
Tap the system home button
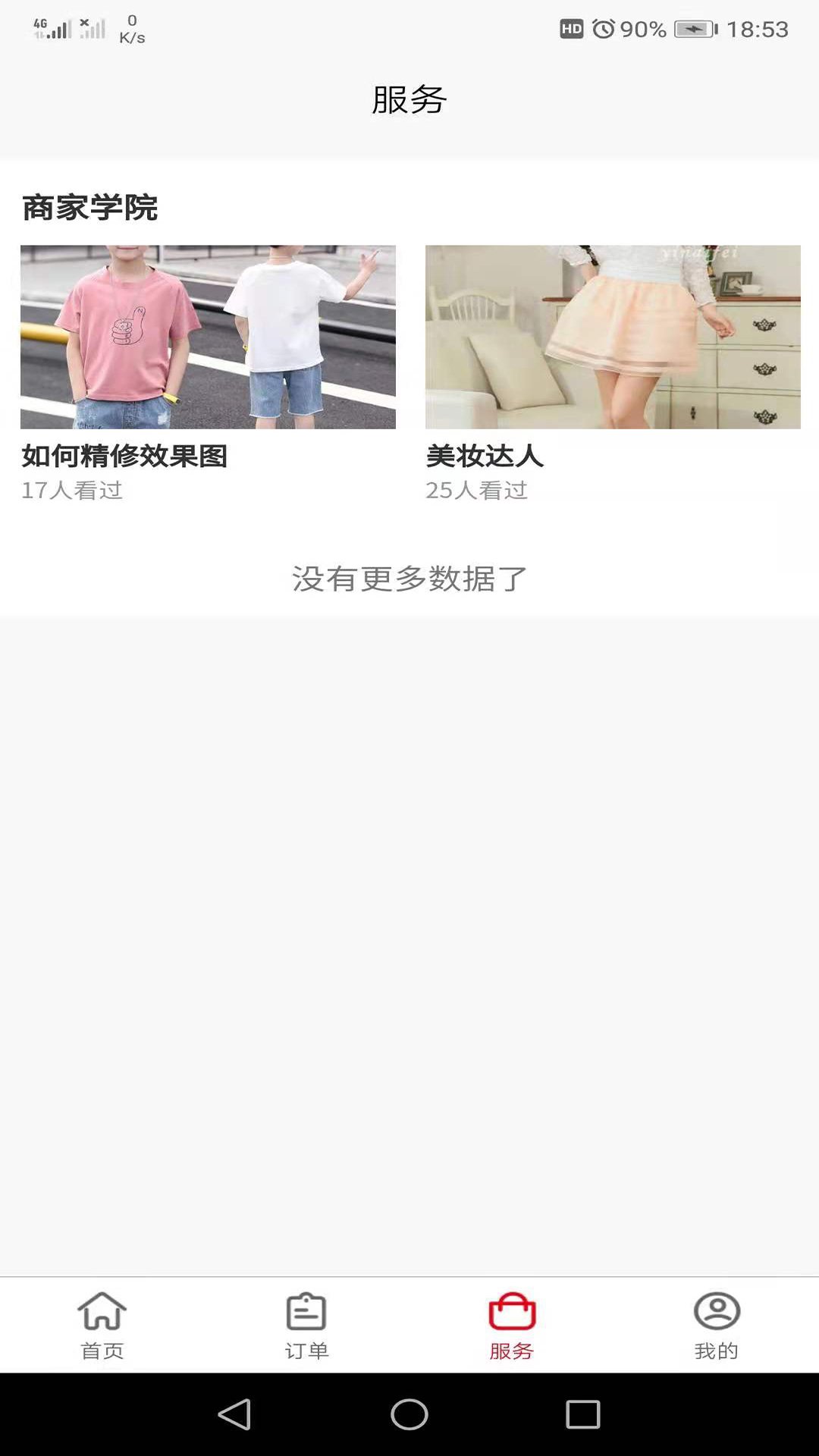pyautogui.click(x=409, y=1414)
